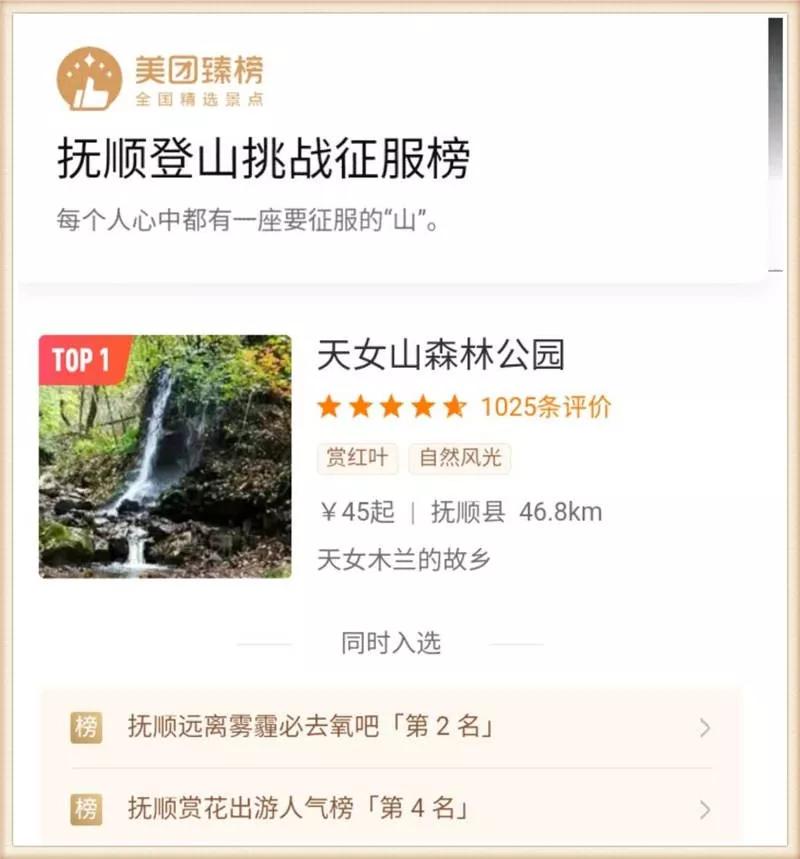Open the 抚顺赏花出游人气榜 ranking row
Viewport: 800px width, 859px height.
[x=390, y=808]
